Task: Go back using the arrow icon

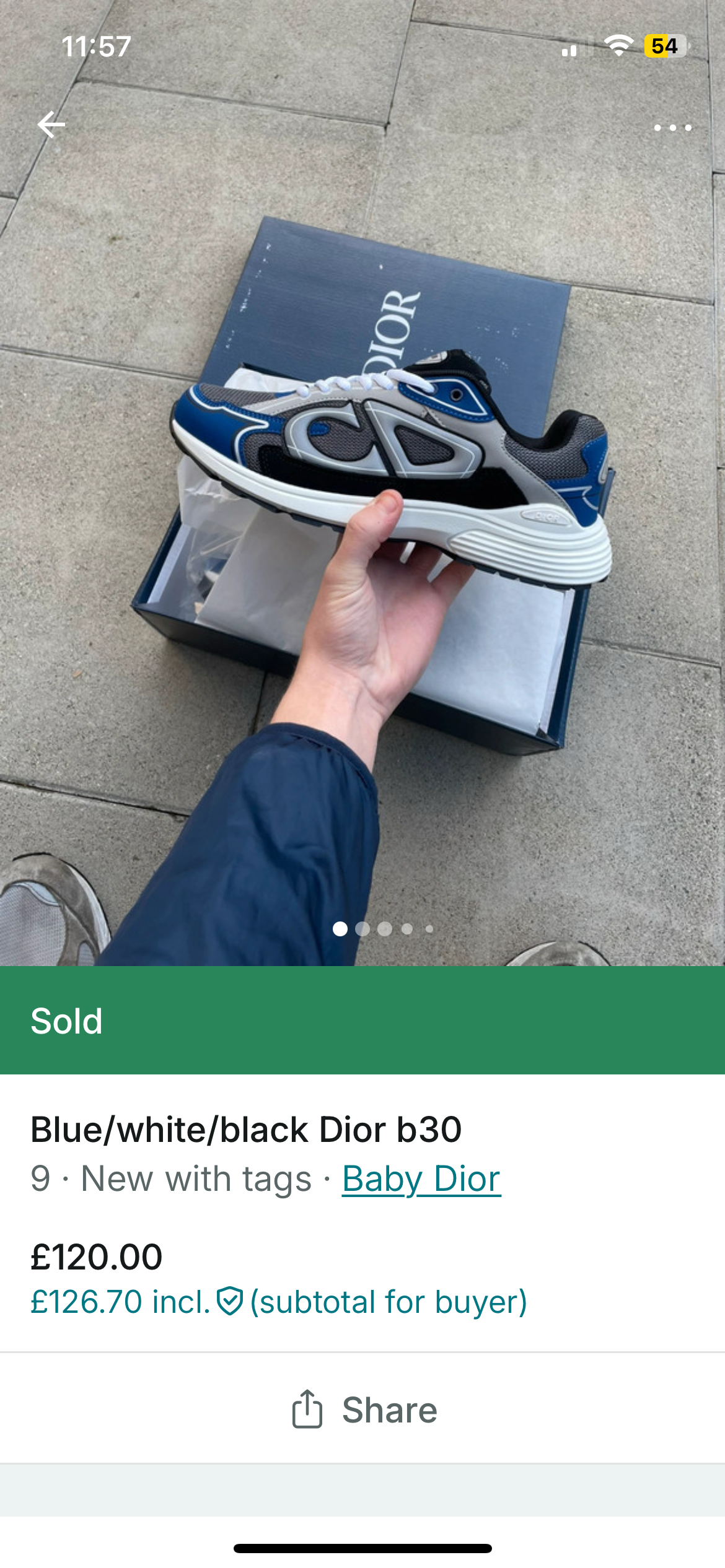Action: pos(51,125)
